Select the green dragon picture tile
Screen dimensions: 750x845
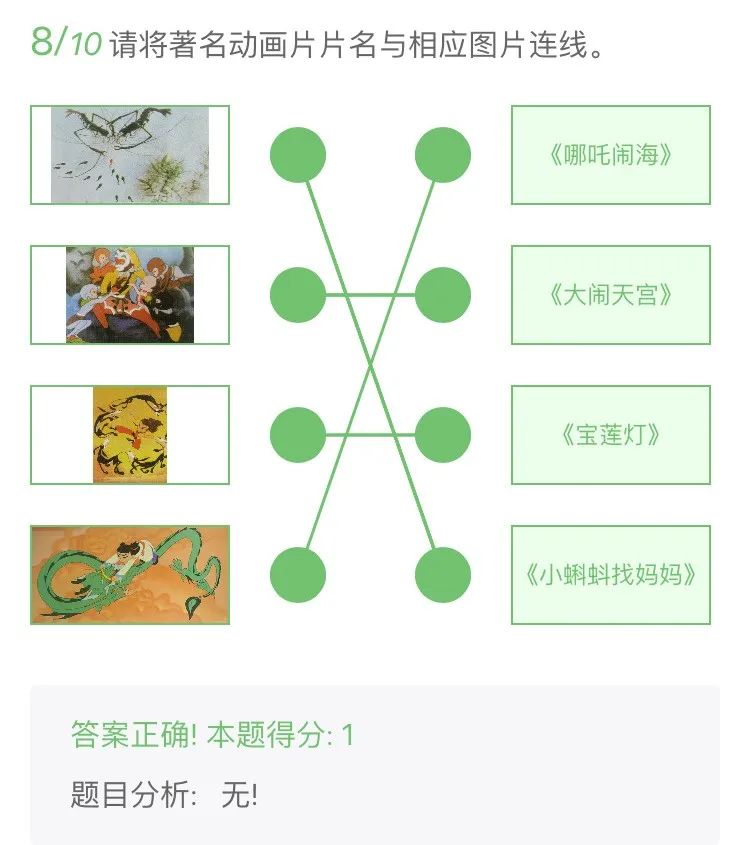130,575
